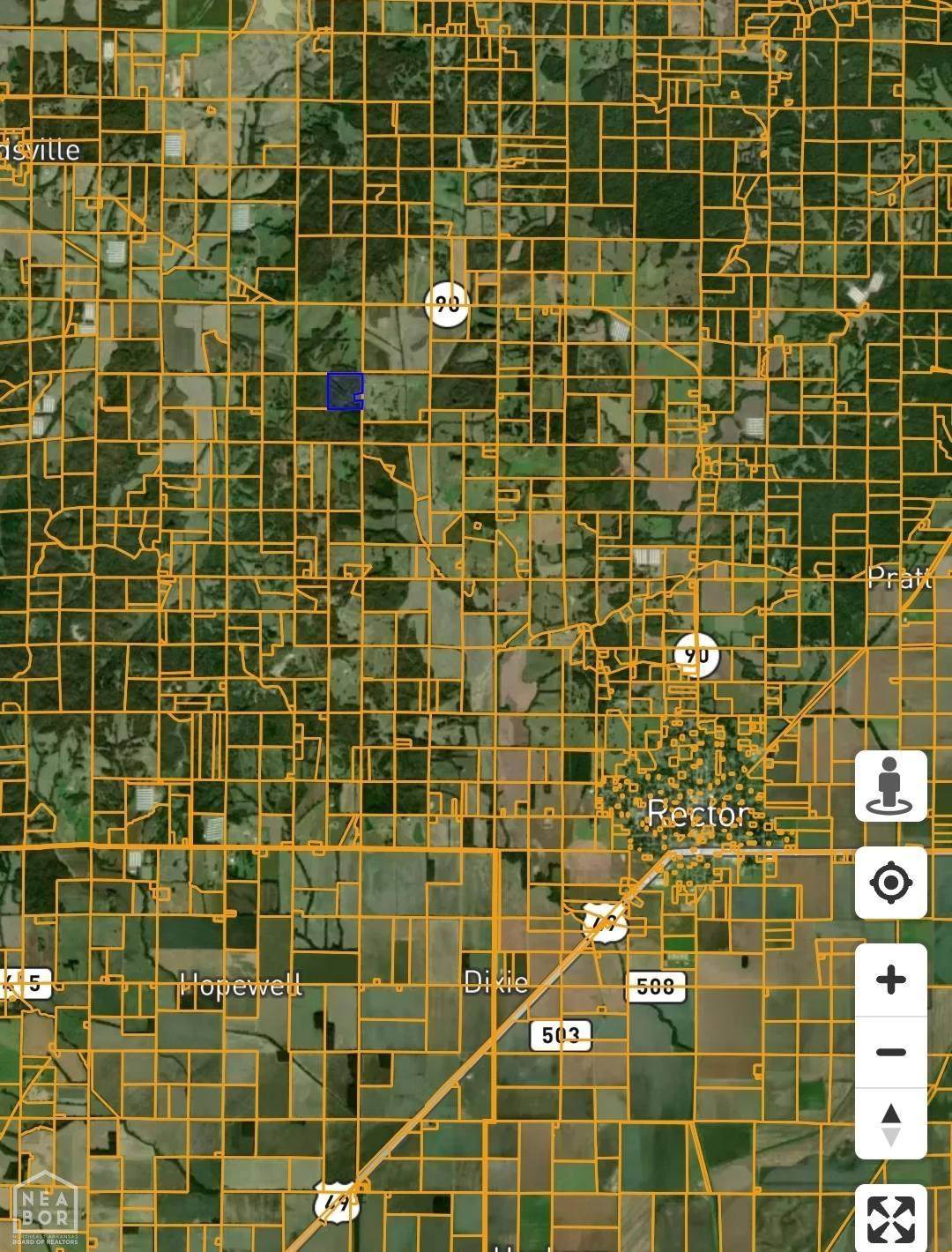The width and height of the screenshot is (952, 1252).
Task: Select the blue highlighted parcel
Action: [342, 391]
